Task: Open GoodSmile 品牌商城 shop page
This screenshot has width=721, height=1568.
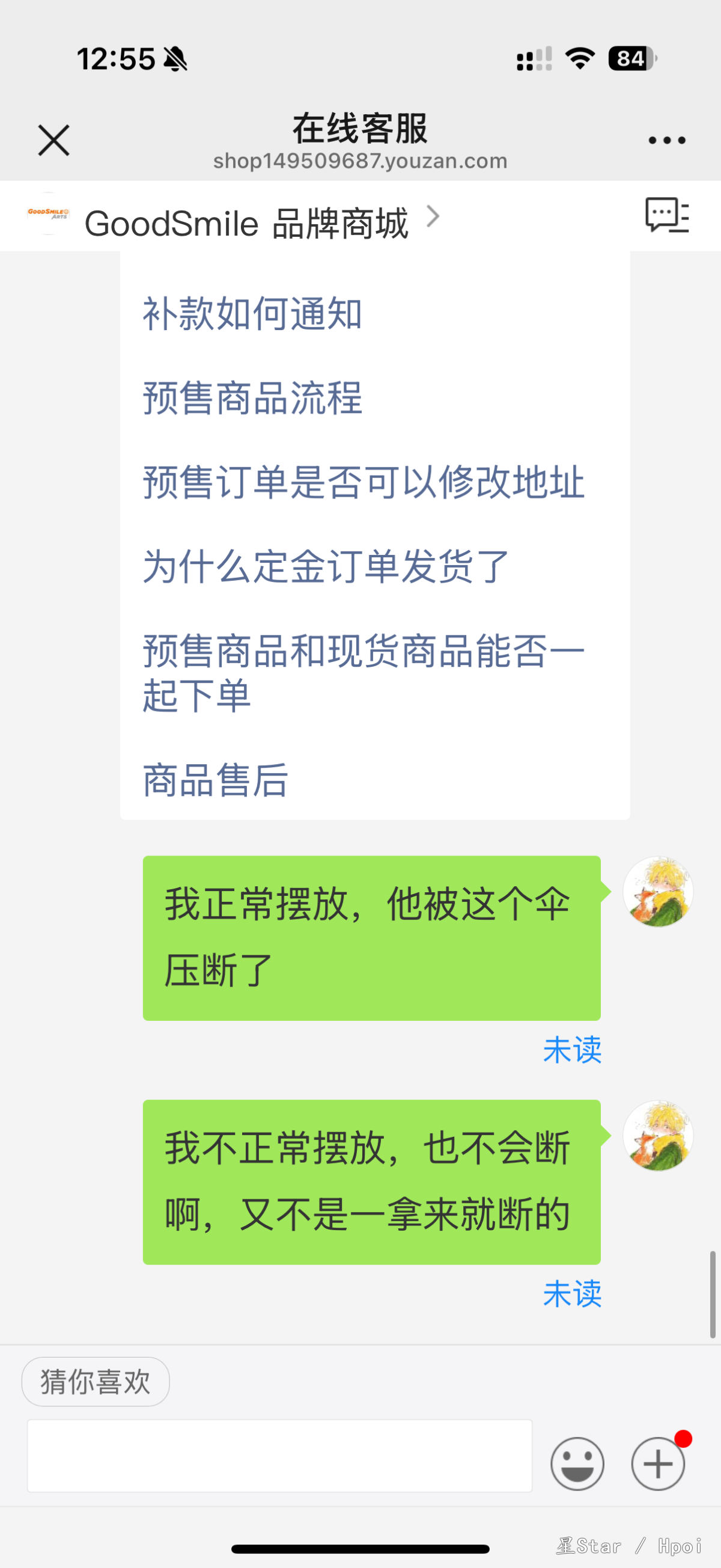Action: (x=246, y=222)
